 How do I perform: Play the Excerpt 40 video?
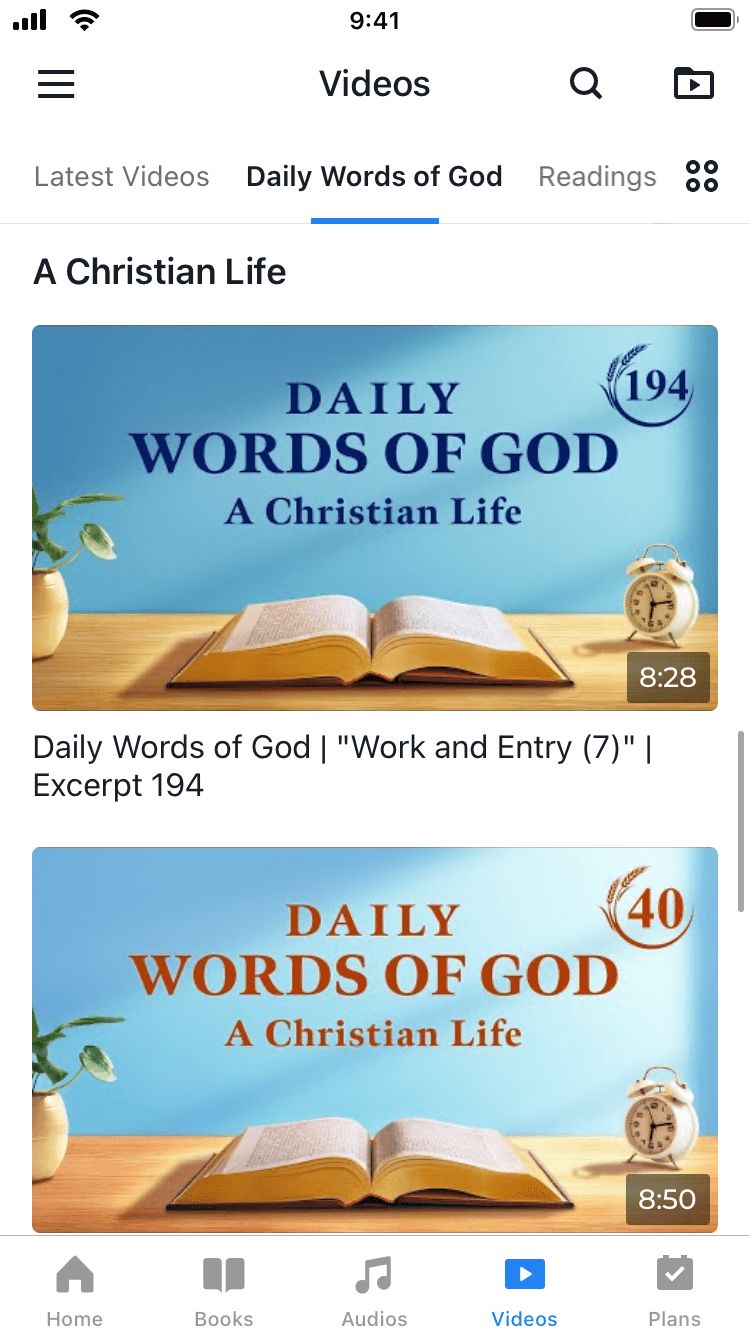coord(375,1040)
